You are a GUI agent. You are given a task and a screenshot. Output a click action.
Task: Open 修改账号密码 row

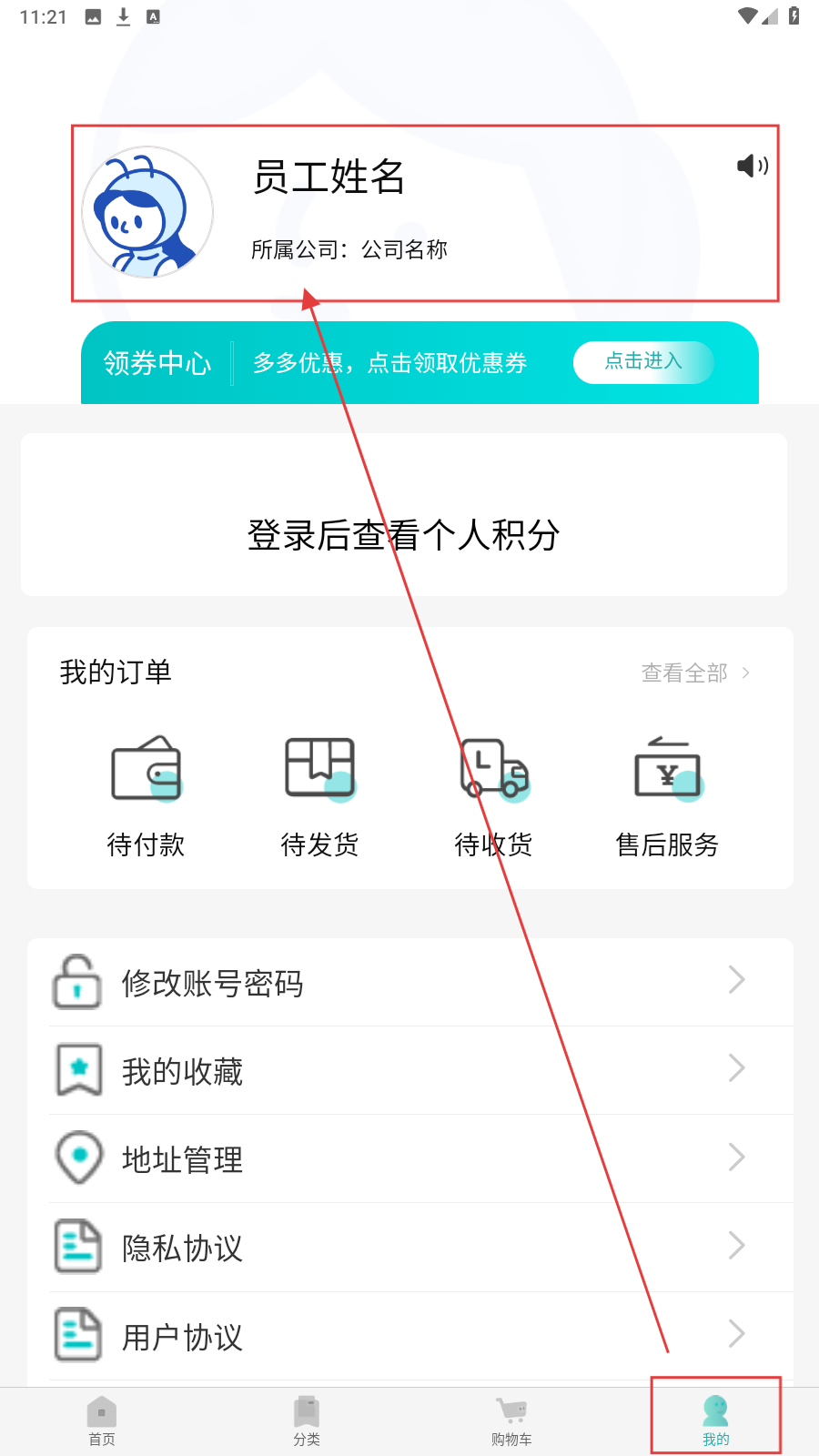point(409,983)
